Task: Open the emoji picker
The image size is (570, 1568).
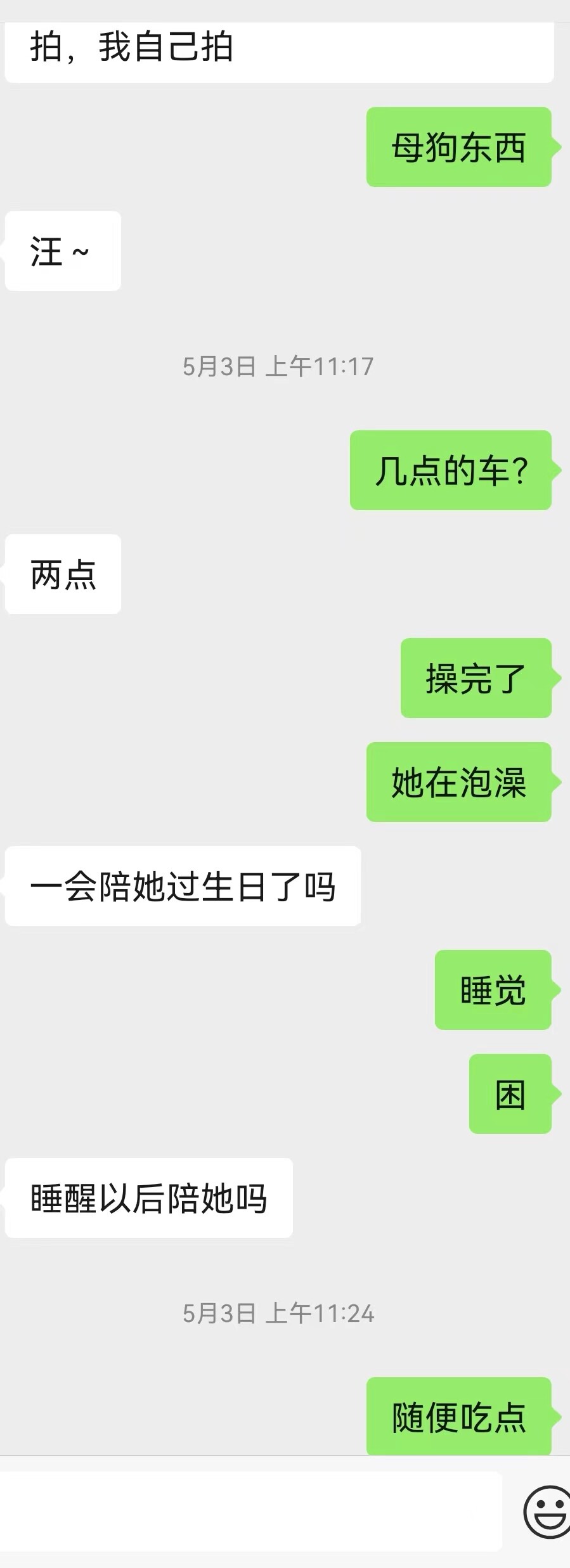Action: tap(548, 1512)
